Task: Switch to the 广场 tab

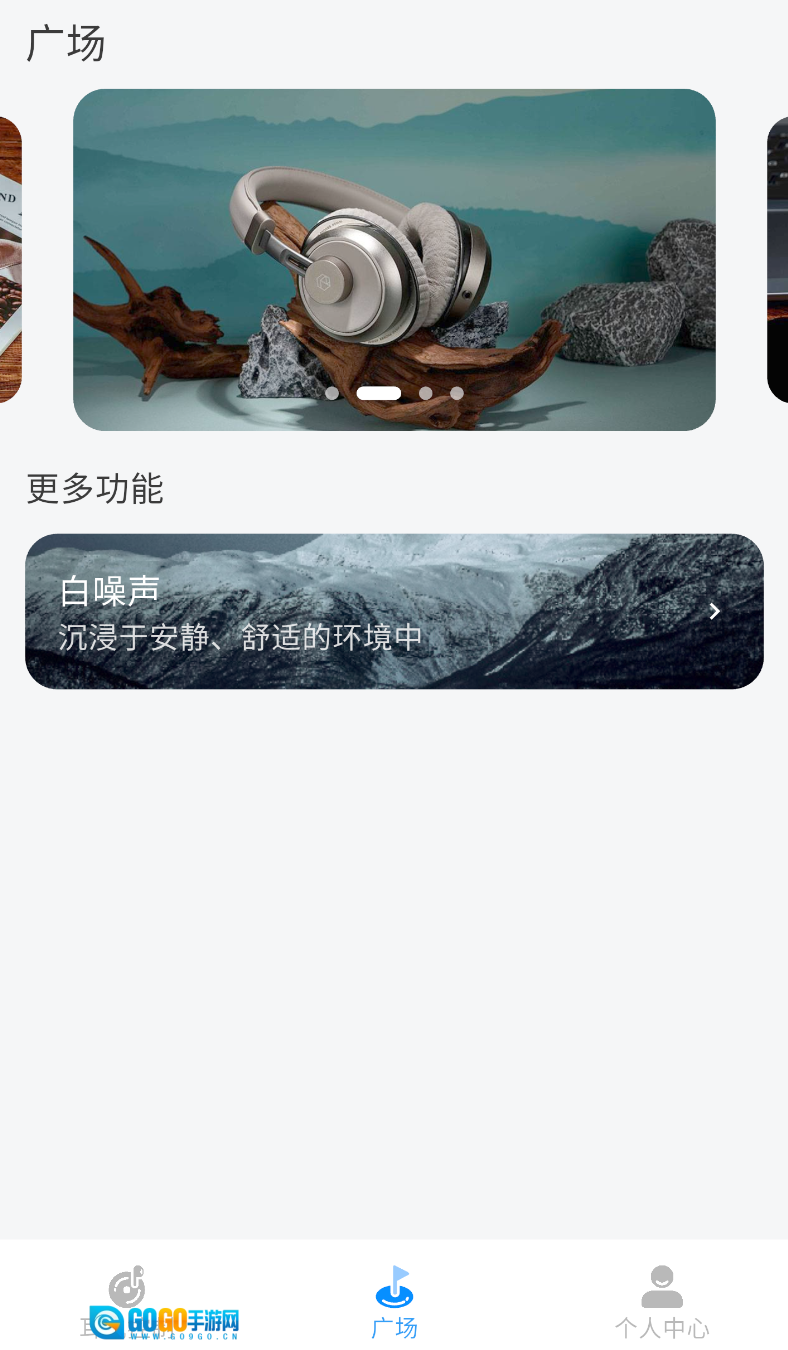Action: point(394,1300)
